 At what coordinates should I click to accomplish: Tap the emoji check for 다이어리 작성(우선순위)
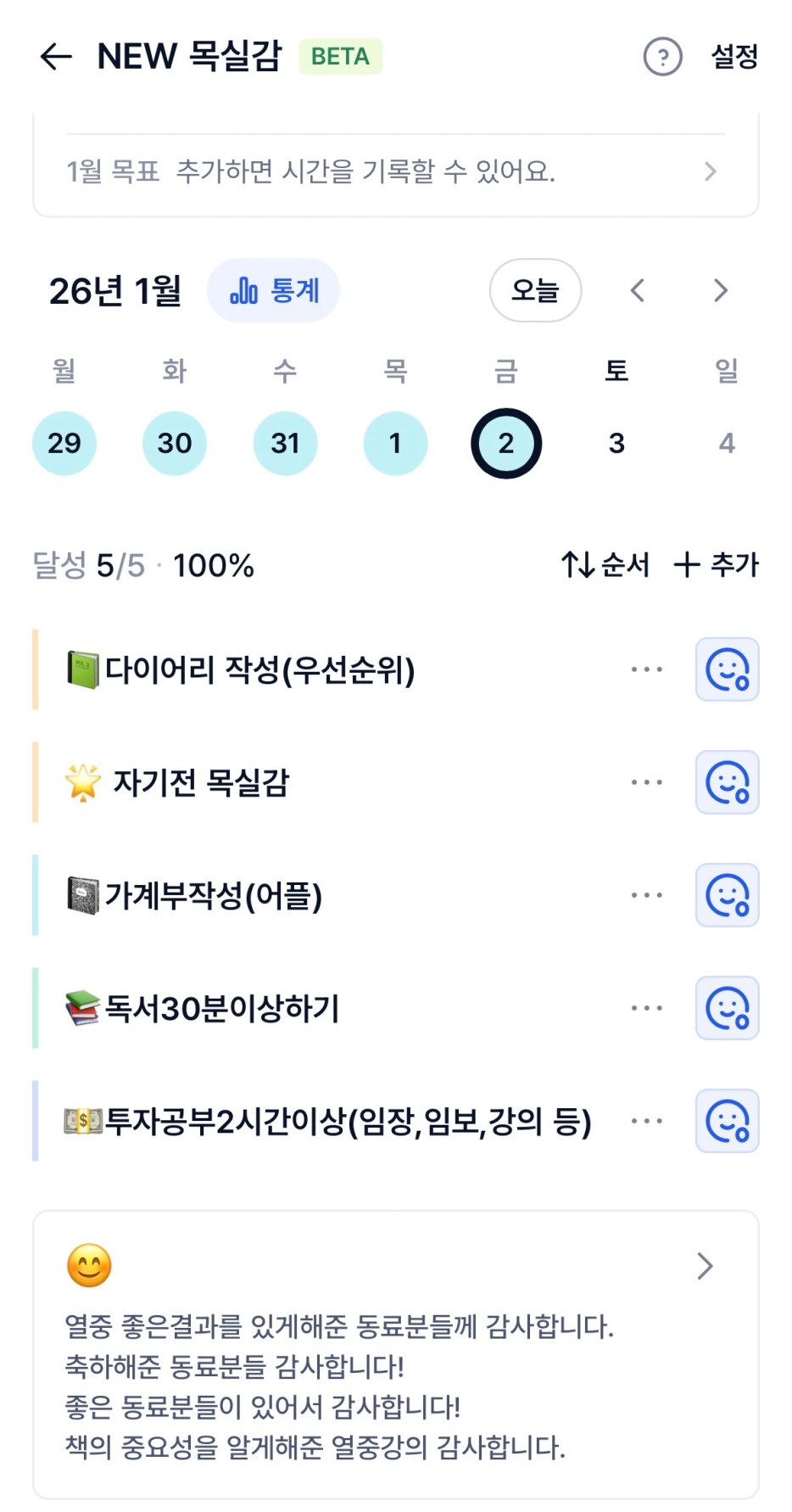tap(727, 669)
